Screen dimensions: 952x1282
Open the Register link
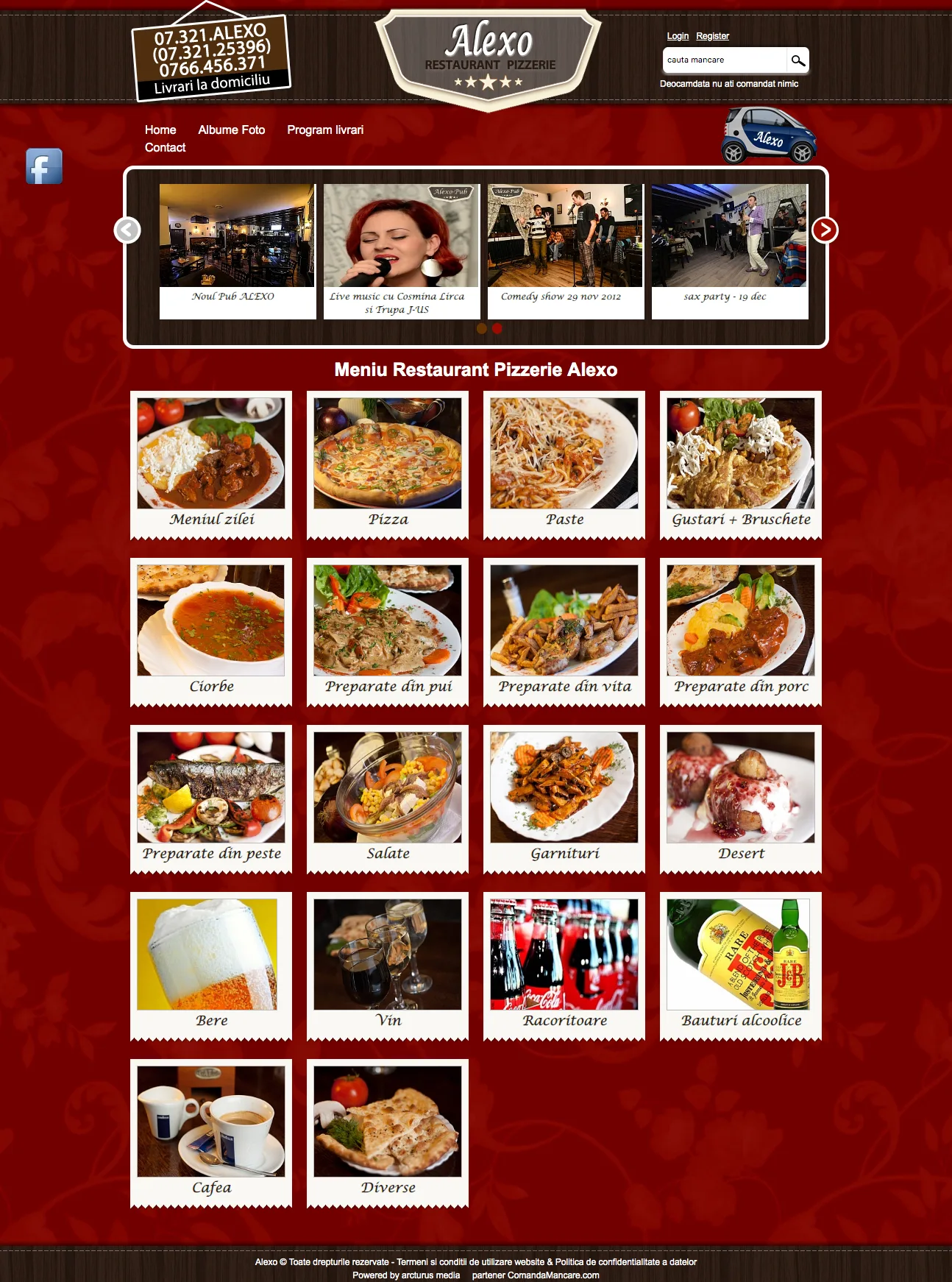[x=712, y=36]
